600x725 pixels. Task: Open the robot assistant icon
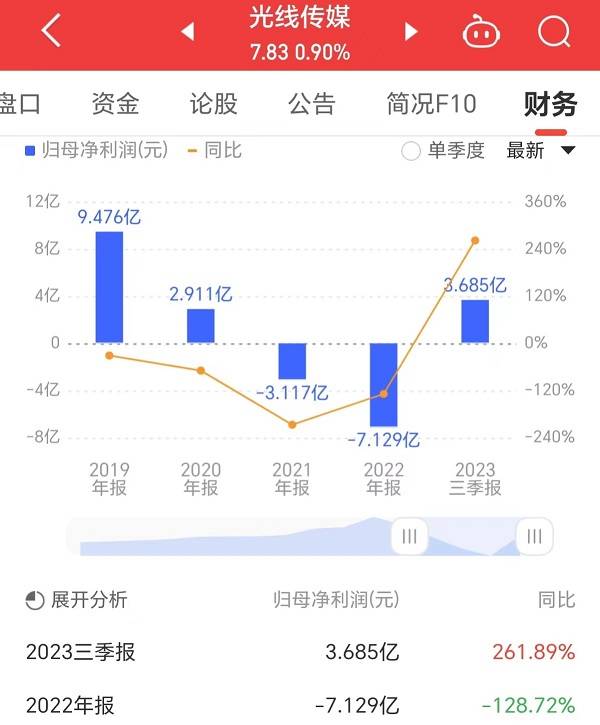pos(481,33)
